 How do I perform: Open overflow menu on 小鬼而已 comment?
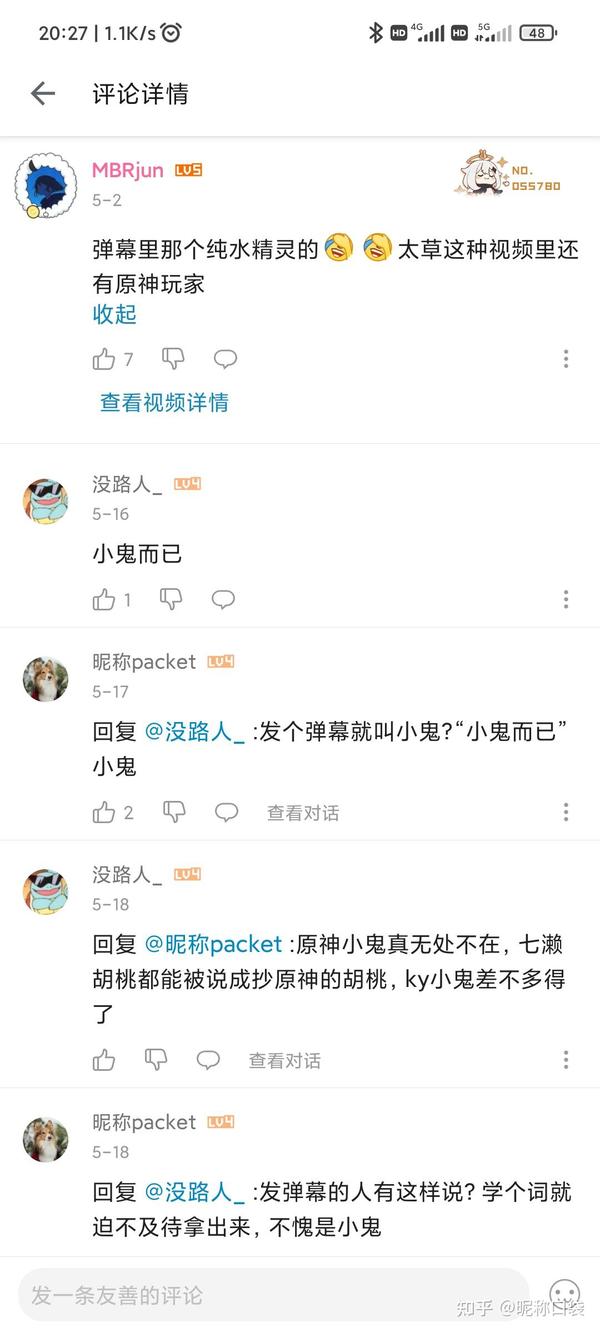[x=565, y=599]
